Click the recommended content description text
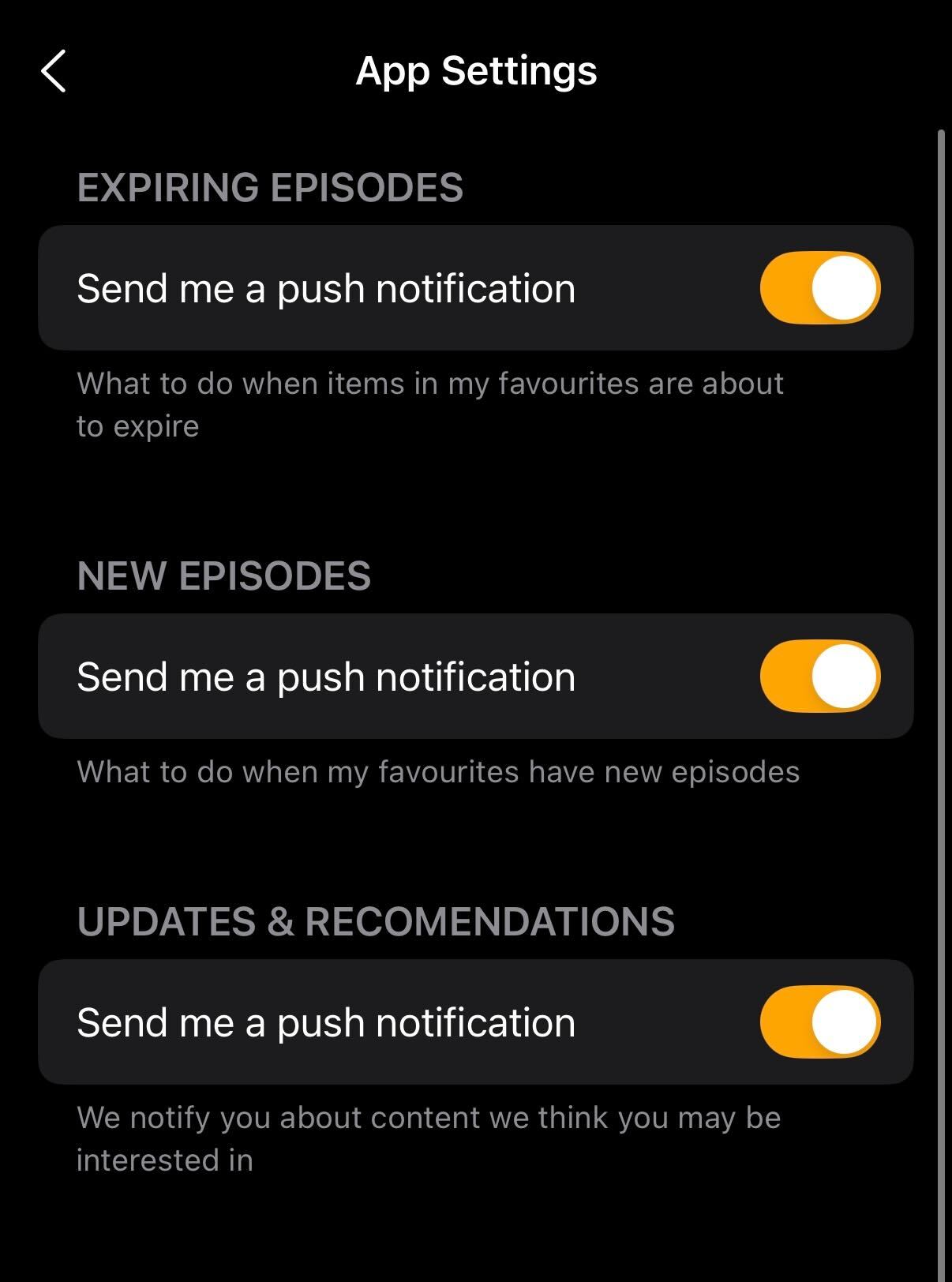This screenshot has height=1282, width=952. pyautogui.click(x=429, y=1140)
